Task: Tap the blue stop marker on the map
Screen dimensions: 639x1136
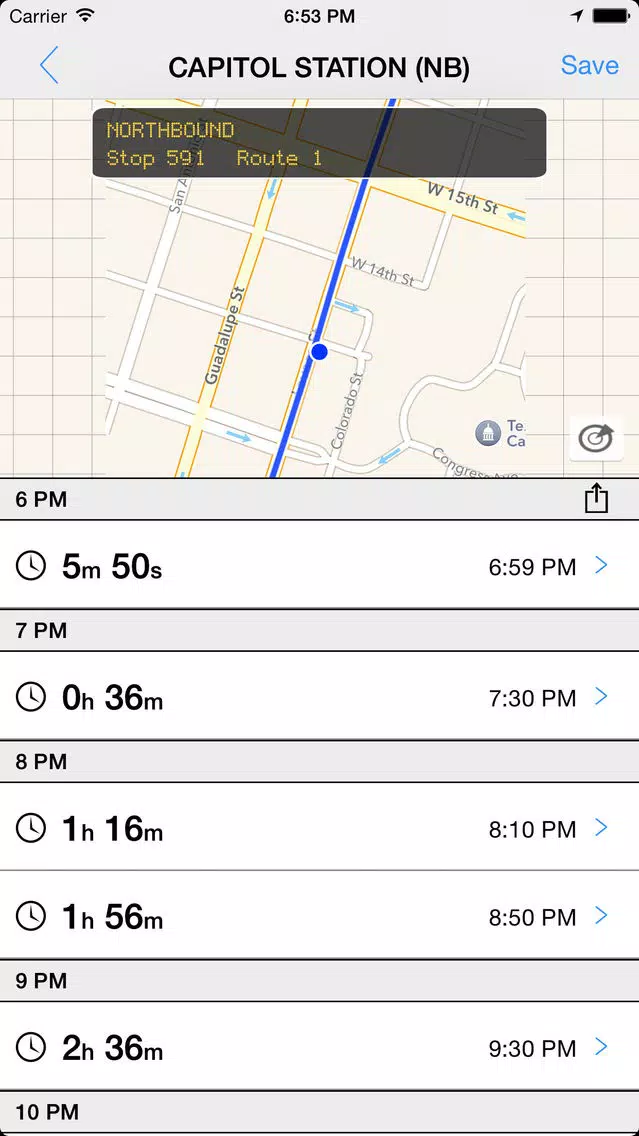Action: [320, 352]
